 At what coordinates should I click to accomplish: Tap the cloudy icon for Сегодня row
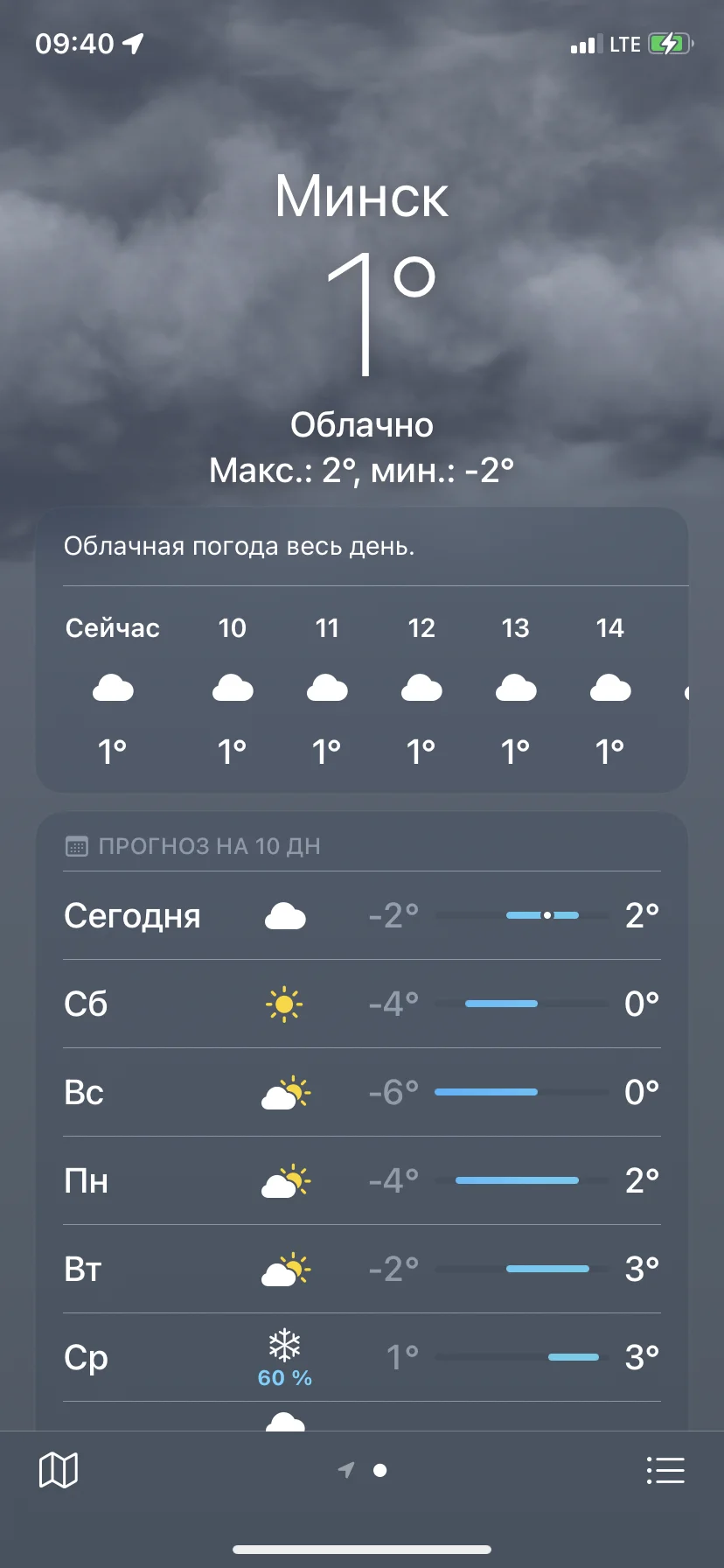(283, 915)
